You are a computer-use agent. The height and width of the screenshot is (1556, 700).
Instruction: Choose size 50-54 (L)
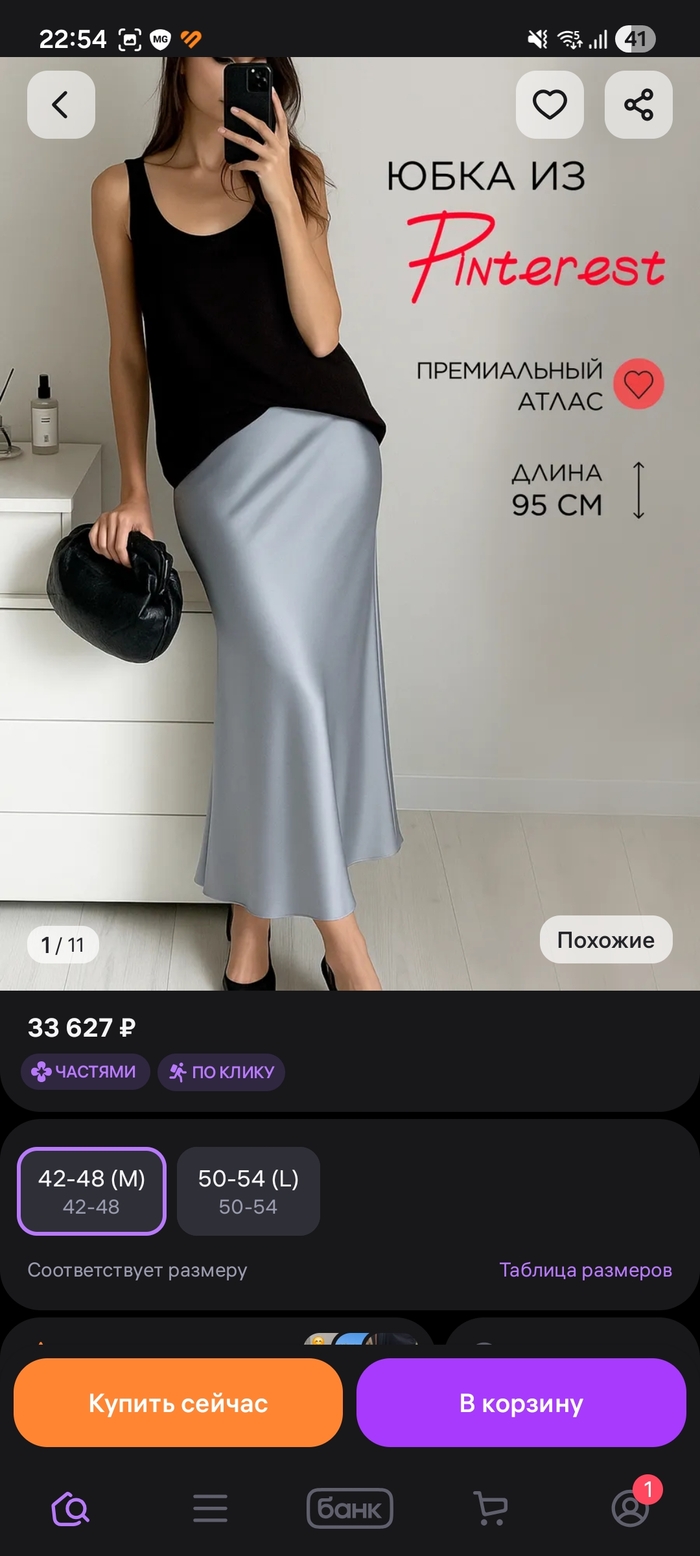tap(248, 1191)
